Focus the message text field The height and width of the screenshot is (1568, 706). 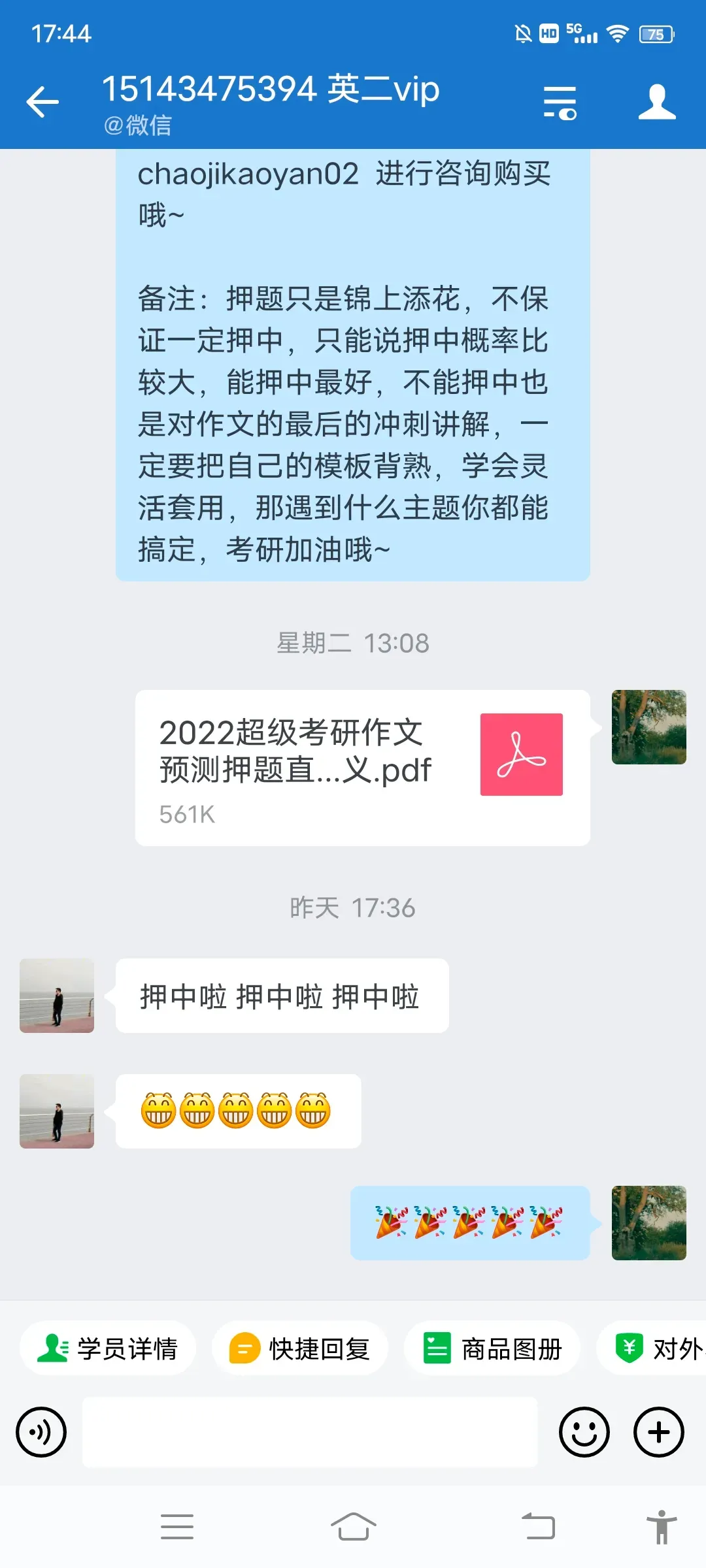[310, 1432]
